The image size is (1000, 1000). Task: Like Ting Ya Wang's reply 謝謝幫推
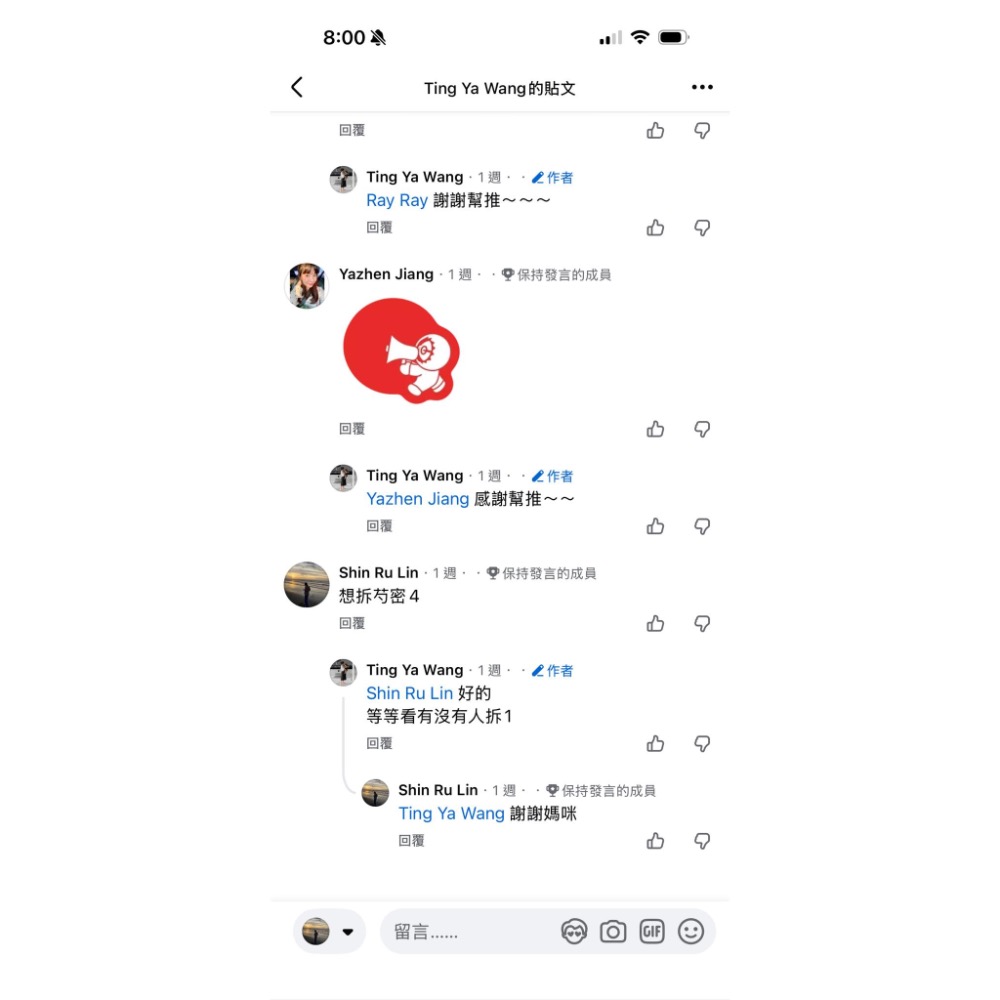(655, 228)
